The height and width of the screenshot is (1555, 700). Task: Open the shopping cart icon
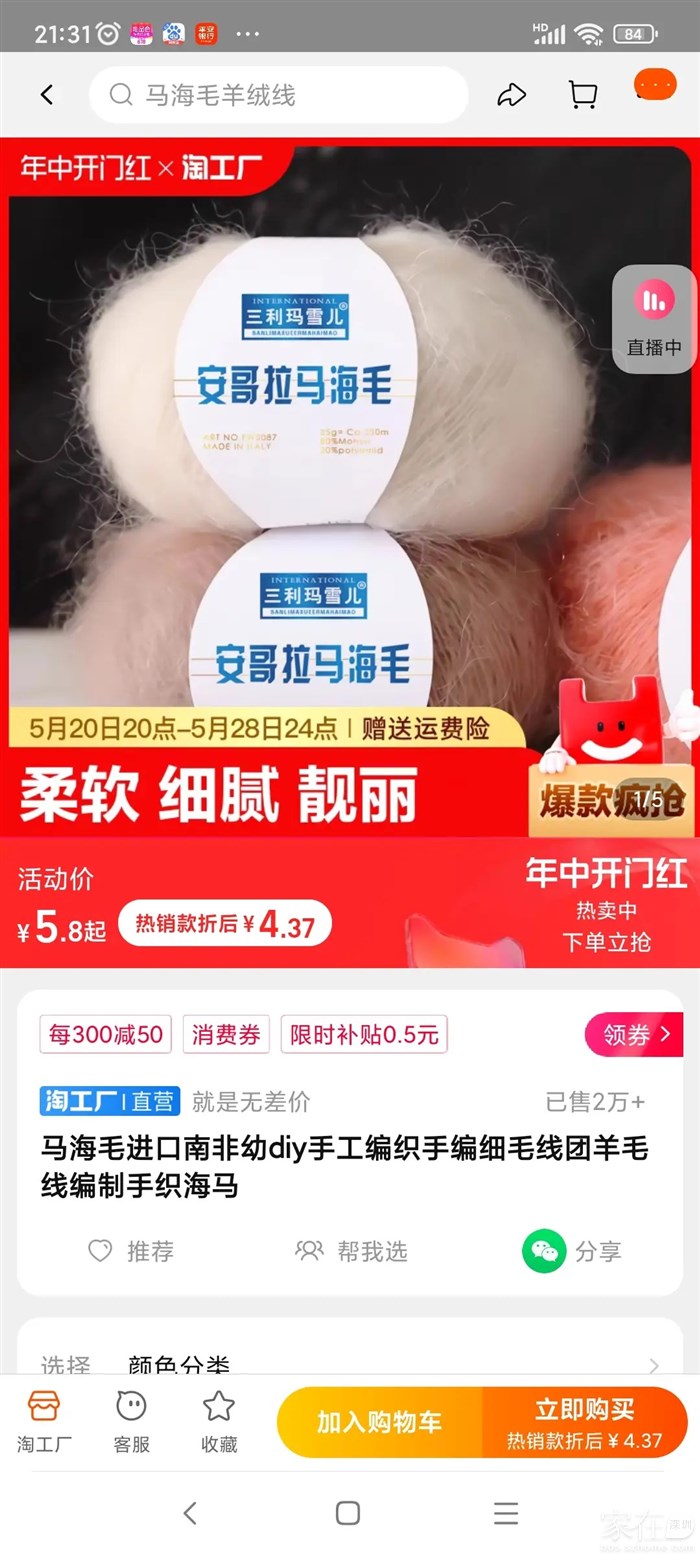[x=583, y=95]
